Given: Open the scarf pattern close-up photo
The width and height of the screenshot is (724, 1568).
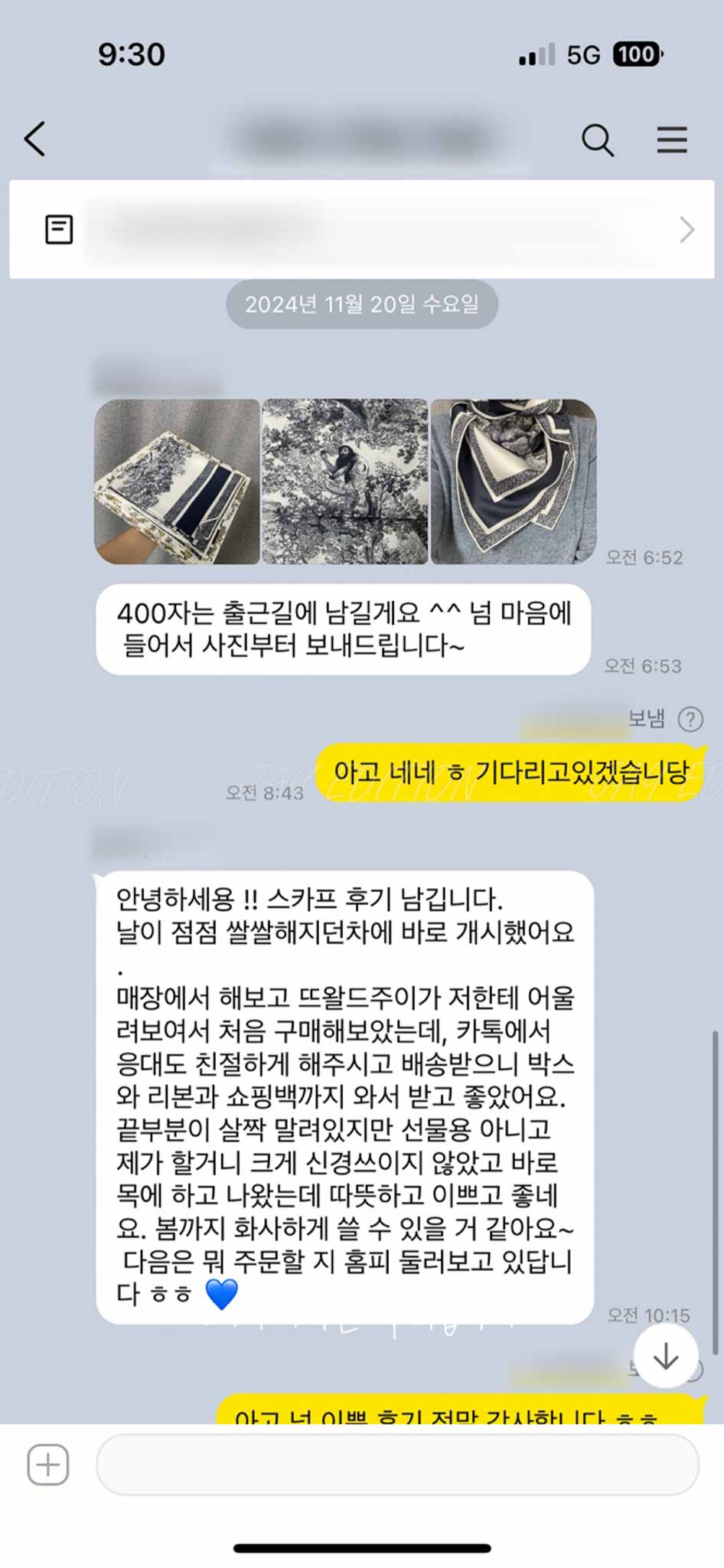Looking at the screenshot, I should [345, 482].
